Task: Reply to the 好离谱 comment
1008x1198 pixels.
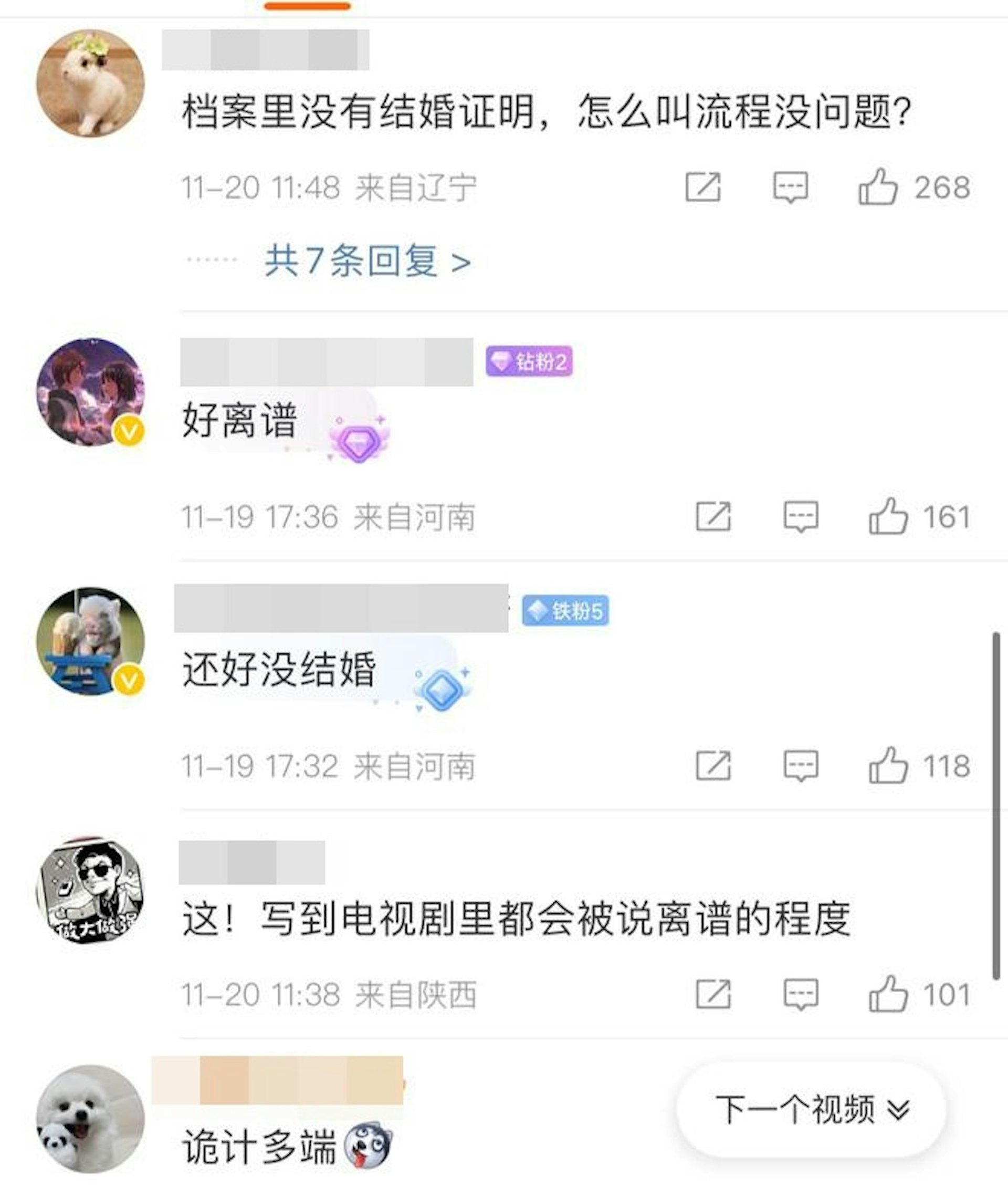Action: (801, 517)
